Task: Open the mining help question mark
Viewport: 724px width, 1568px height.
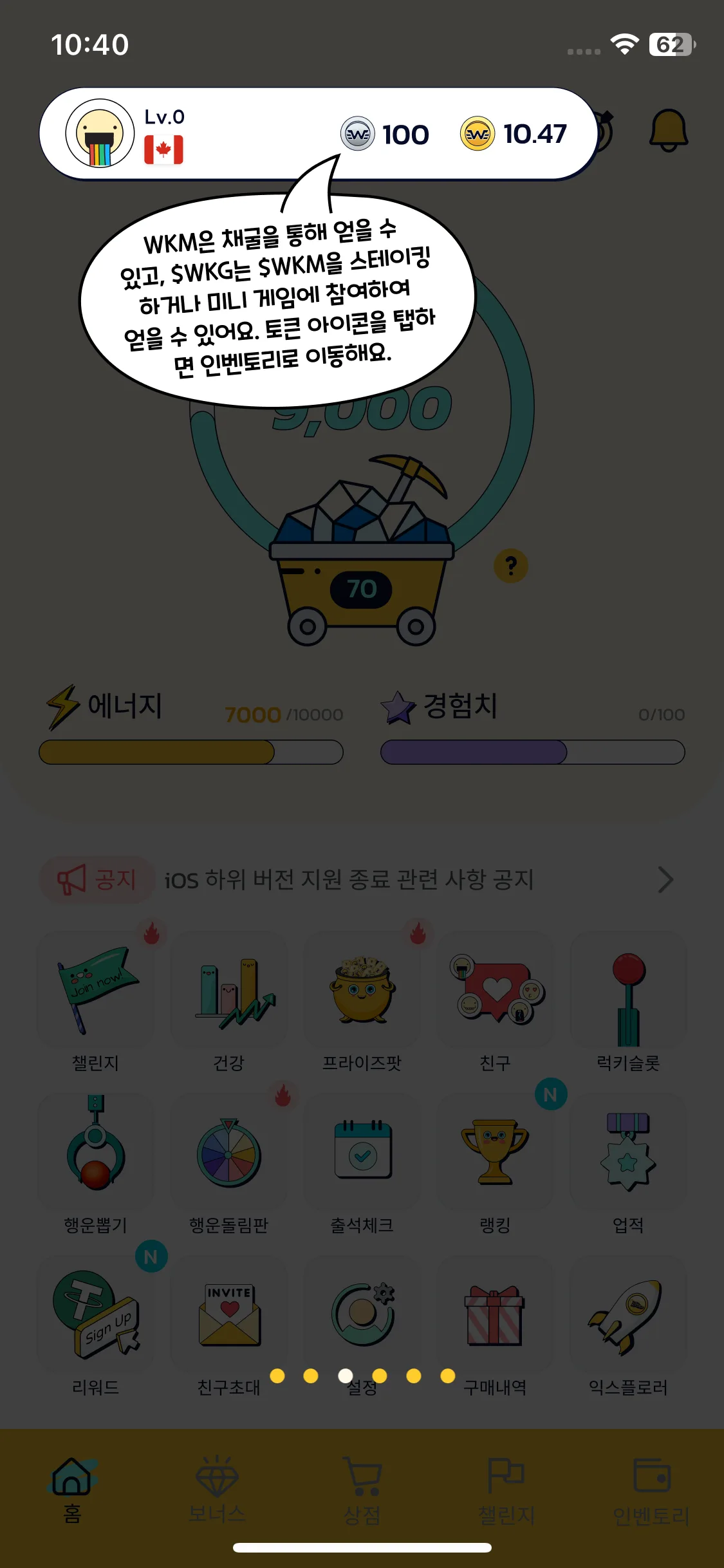Action: (x=511, y=566)
